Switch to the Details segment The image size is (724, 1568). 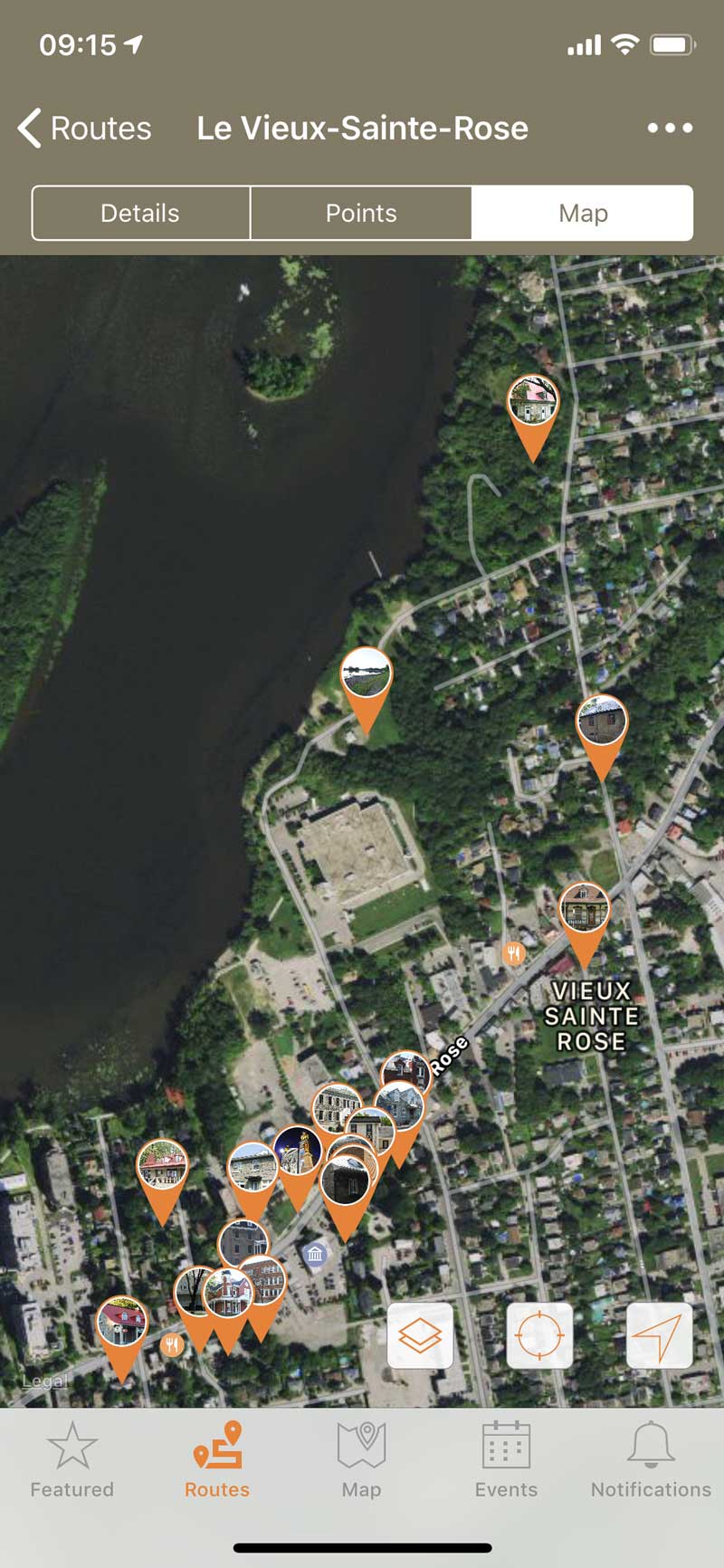[140, 214]
